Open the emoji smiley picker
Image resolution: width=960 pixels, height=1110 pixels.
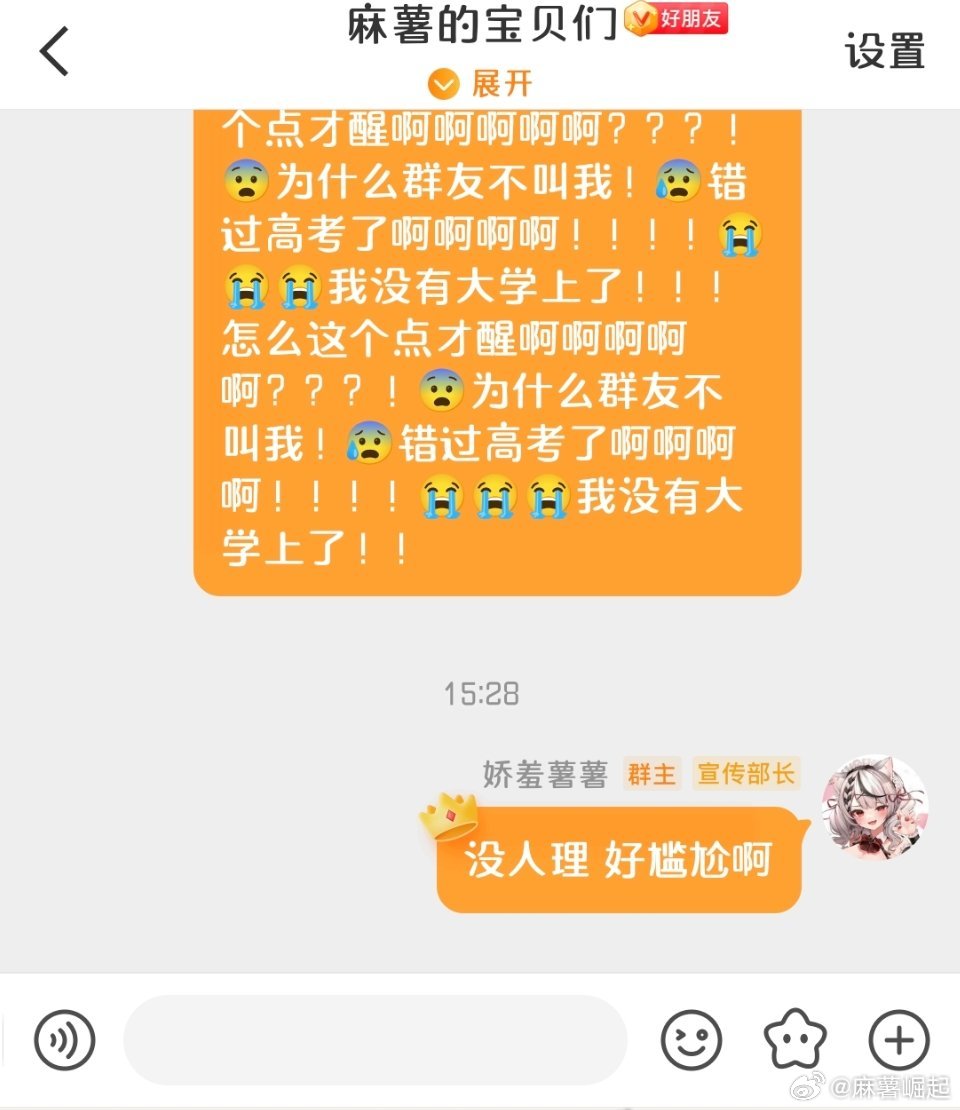coord(691,1040)
